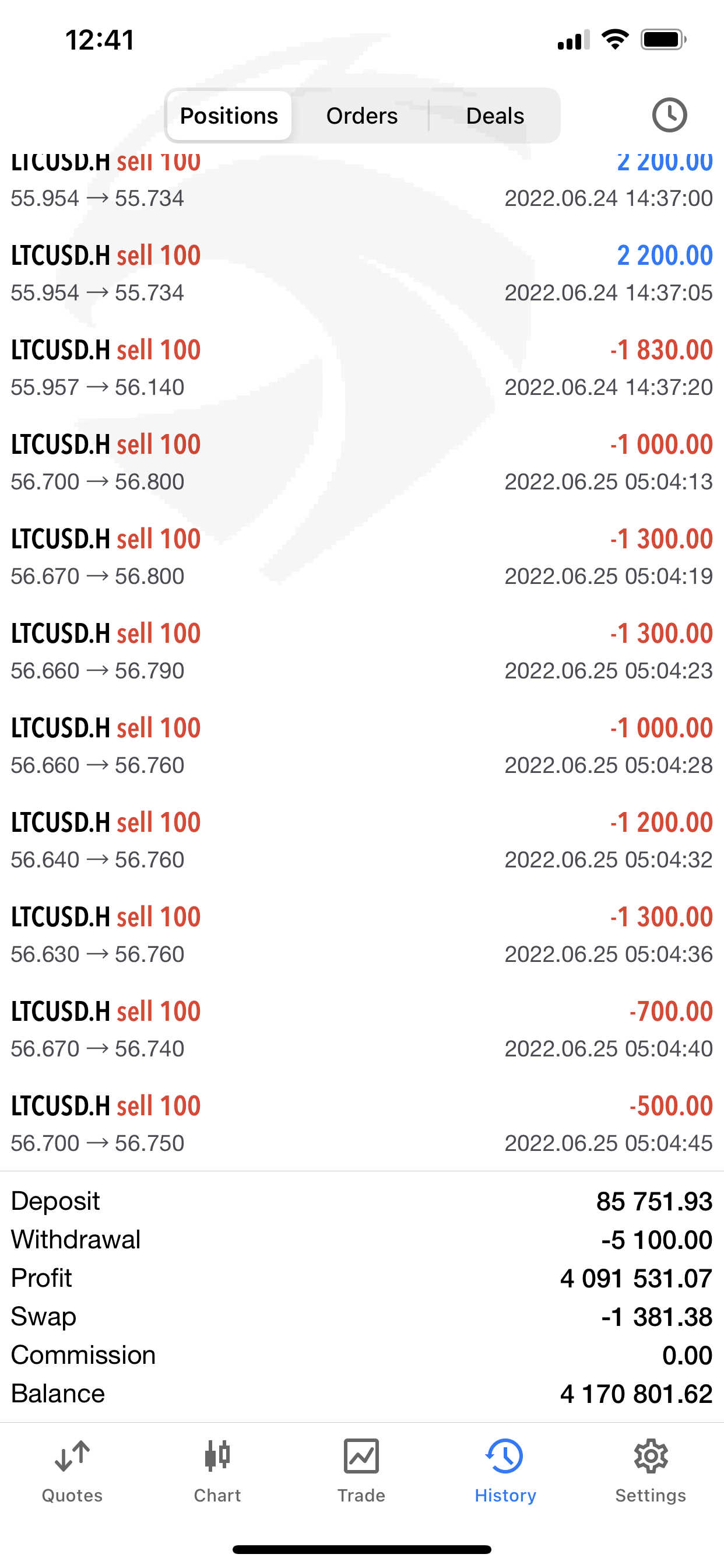View the position closed at 05:04:36
This screenshot has height=1568, width=724.
[362, 934]
